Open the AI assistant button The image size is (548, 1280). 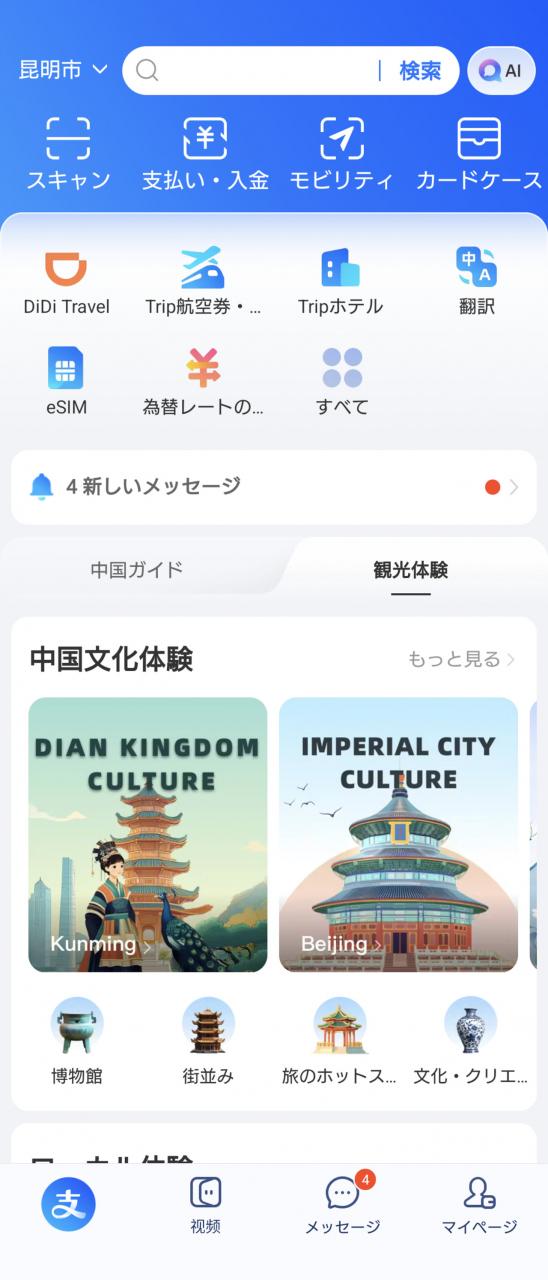pyautogui.click(x=501, y=70)
